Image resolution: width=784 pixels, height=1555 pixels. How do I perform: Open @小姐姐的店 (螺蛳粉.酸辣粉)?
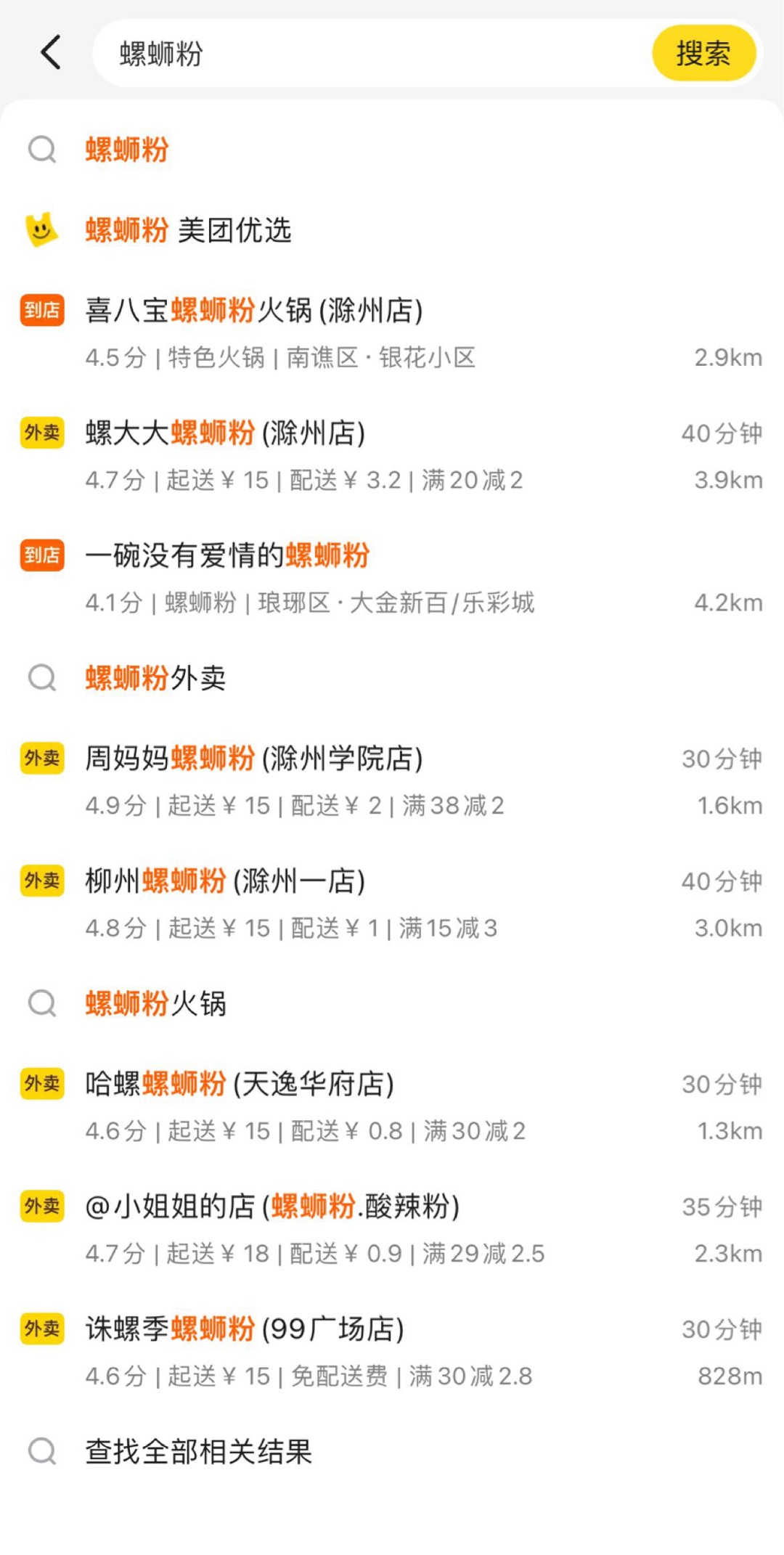(x=392, y=1228)
